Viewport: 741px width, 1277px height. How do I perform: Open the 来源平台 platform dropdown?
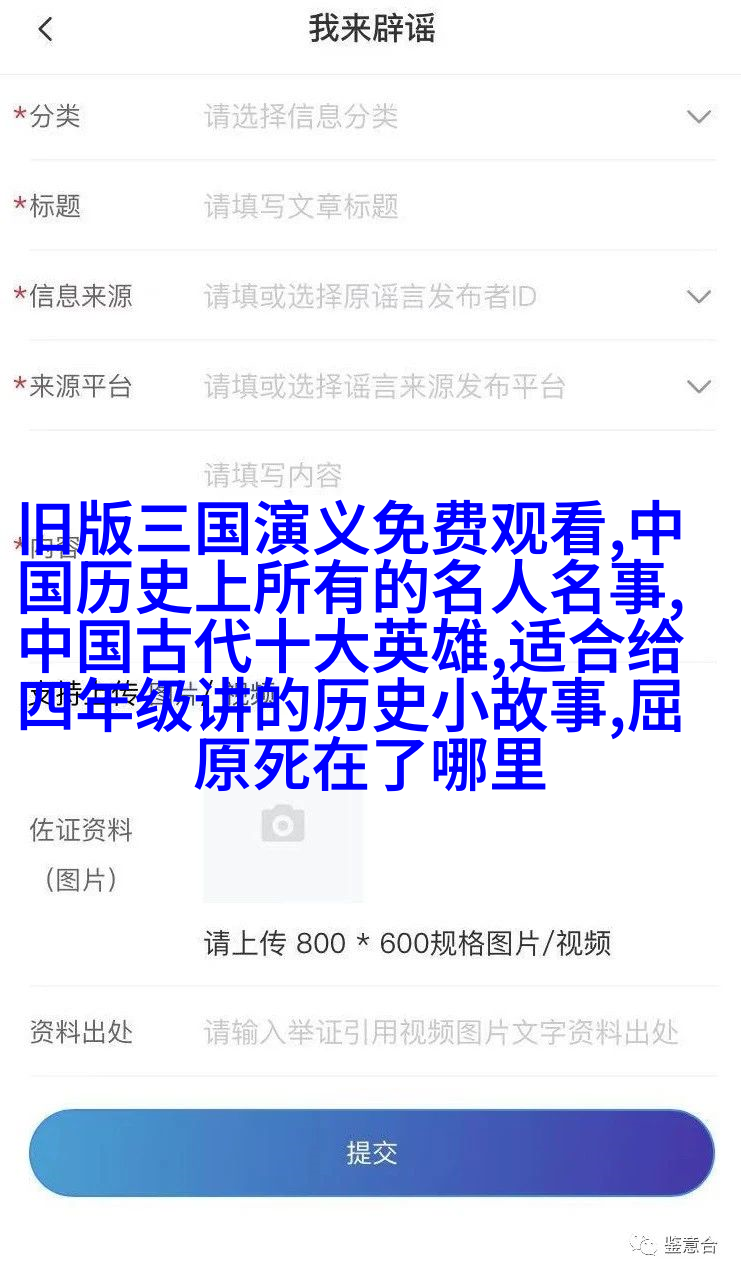coord(698,387)
